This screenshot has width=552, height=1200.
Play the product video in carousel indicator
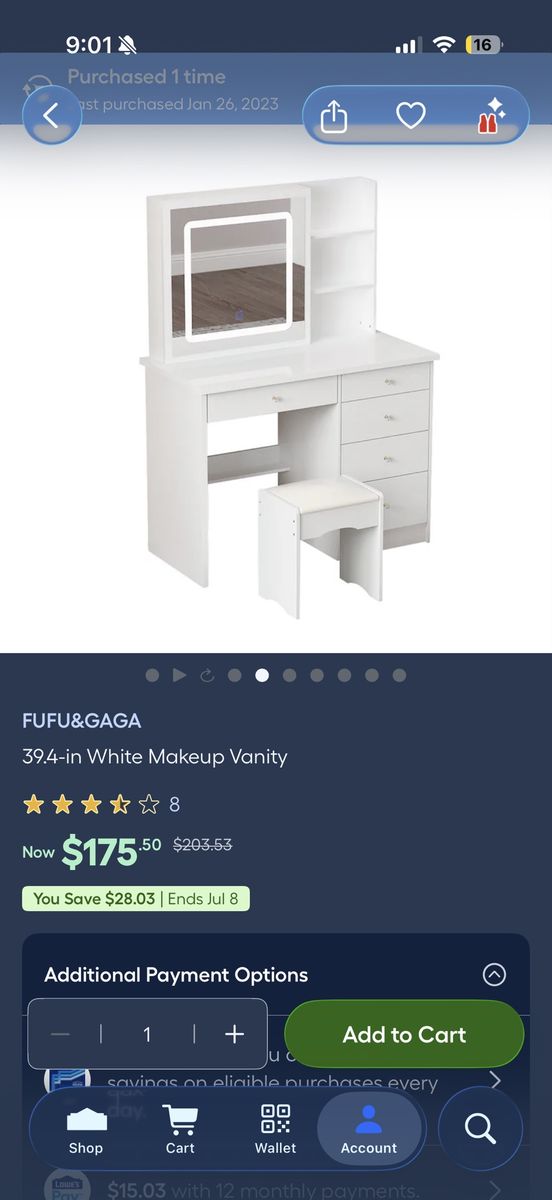[x=179, y=675]
